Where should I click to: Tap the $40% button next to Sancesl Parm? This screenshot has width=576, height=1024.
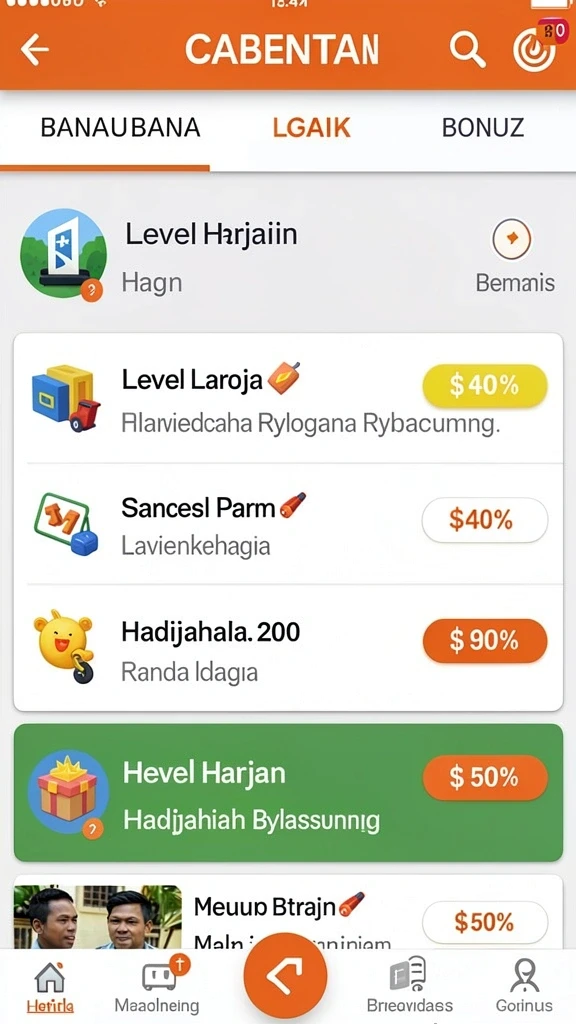point(485,520)
